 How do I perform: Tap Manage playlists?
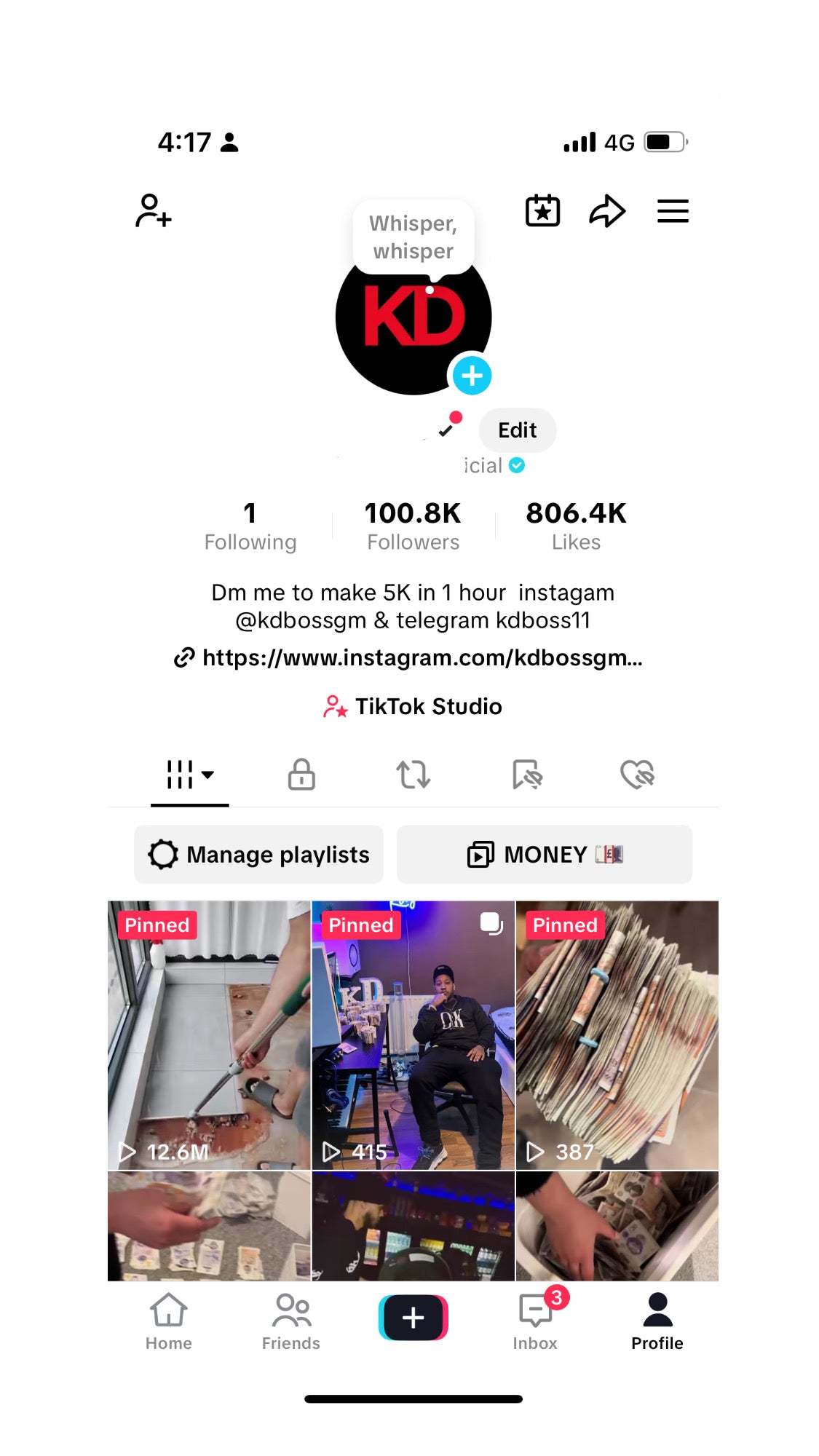tap(259, 854)
